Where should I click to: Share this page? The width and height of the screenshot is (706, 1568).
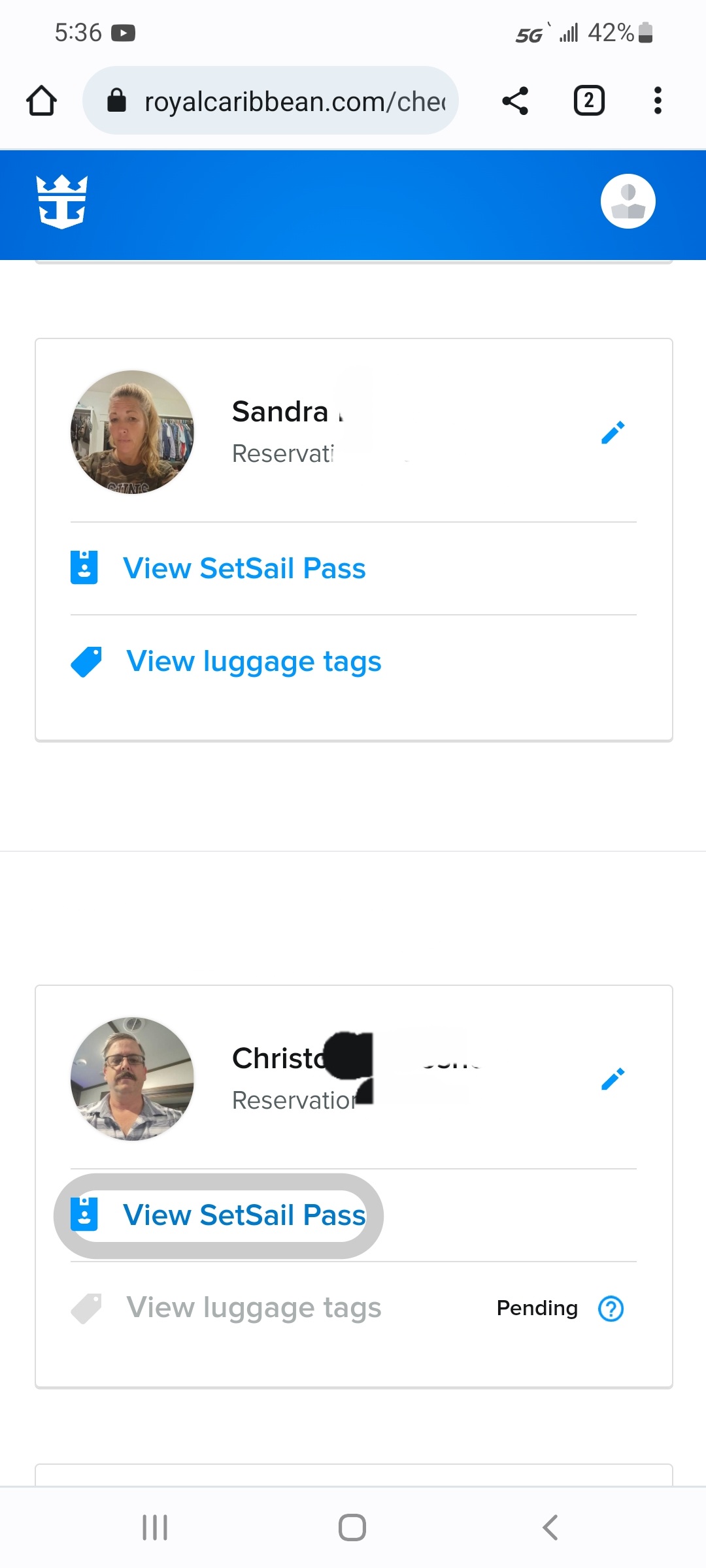[x=515, y=101]
